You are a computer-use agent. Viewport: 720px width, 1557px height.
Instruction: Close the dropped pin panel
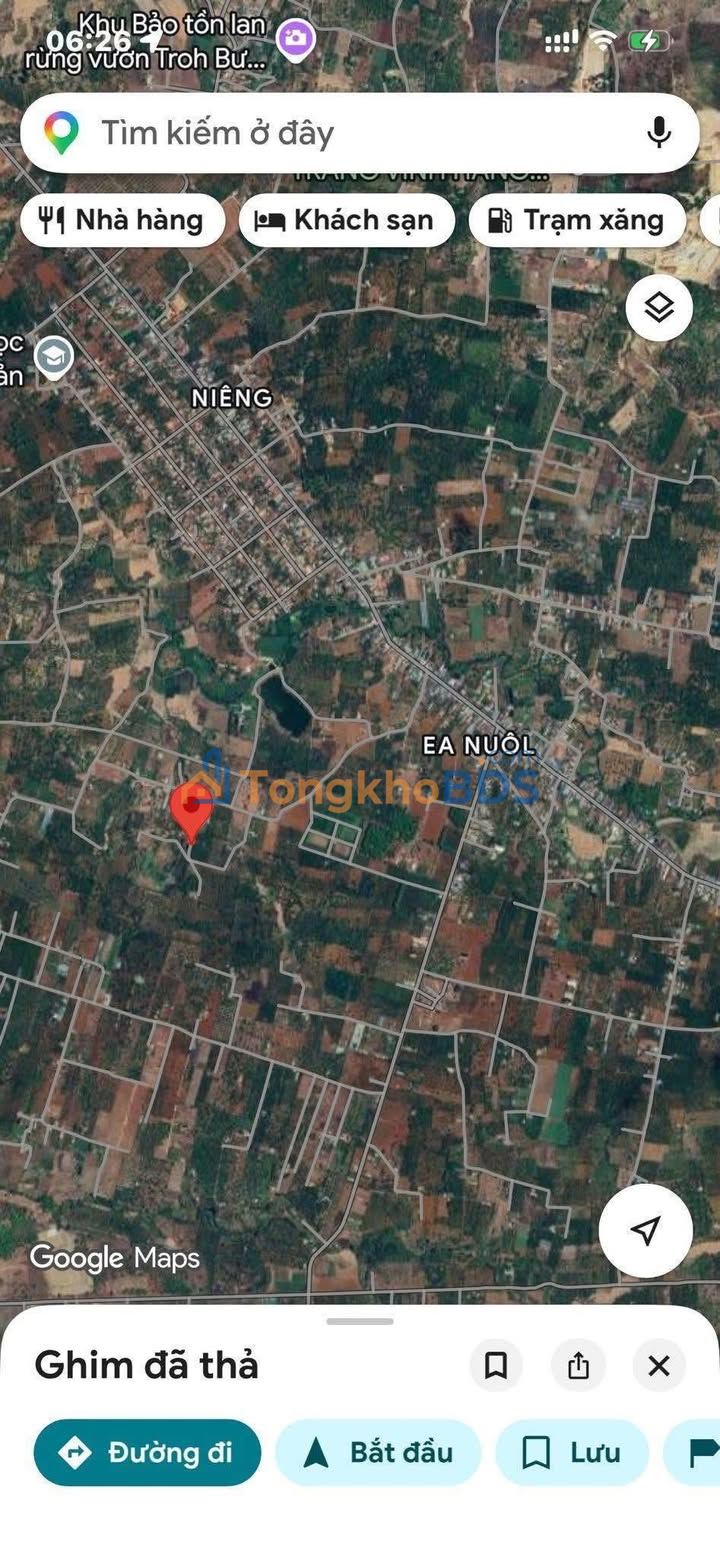659,1365
